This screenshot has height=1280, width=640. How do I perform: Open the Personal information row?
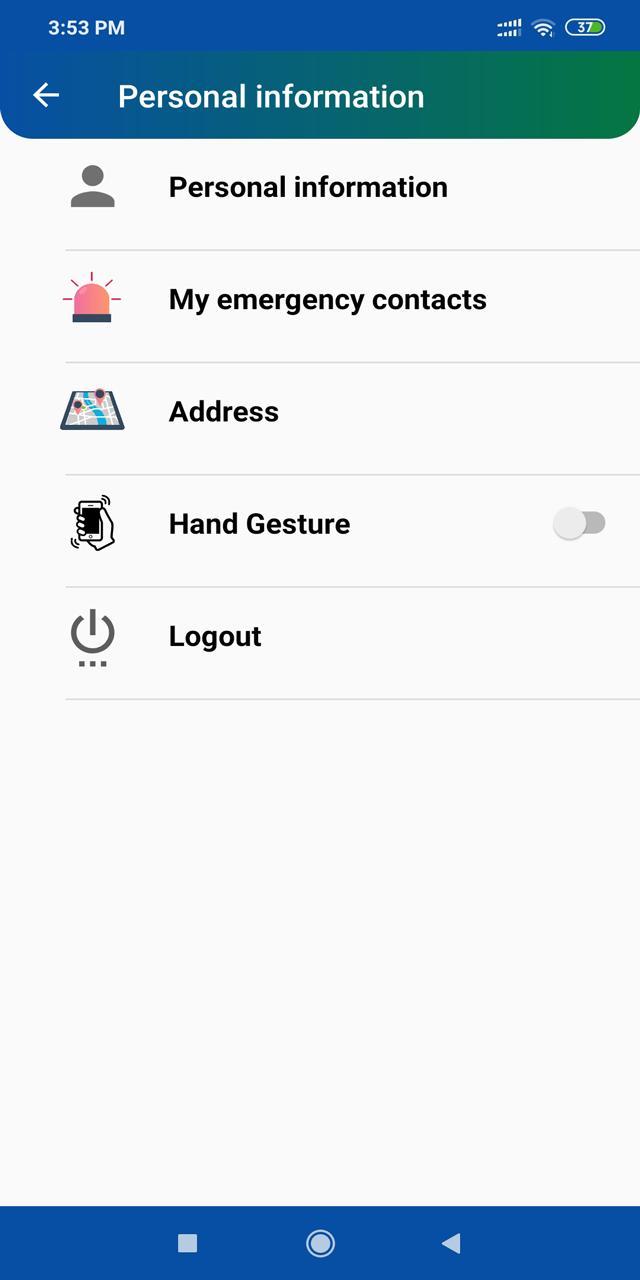point(307,187)
